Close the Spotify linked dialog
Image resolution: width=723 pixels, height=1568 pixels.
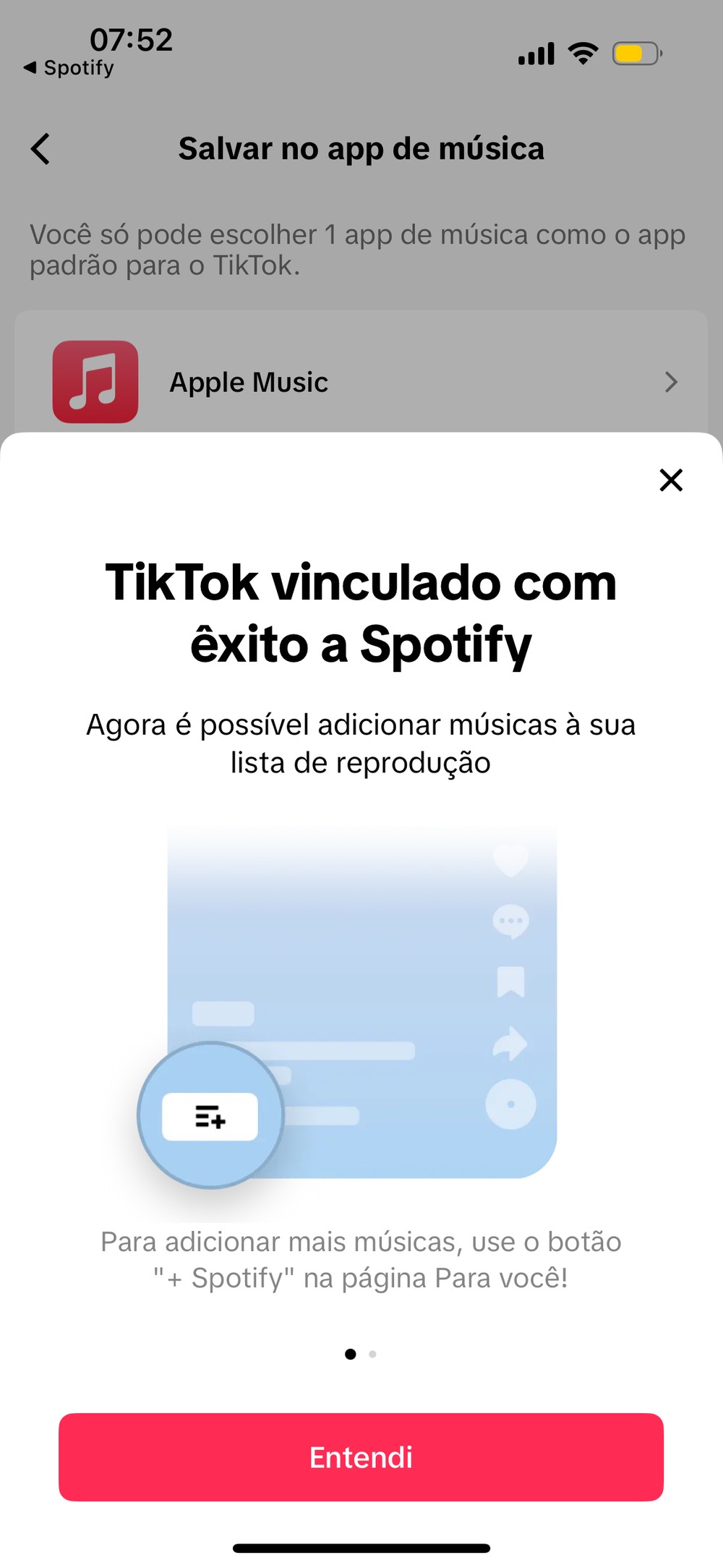point(671,480)
